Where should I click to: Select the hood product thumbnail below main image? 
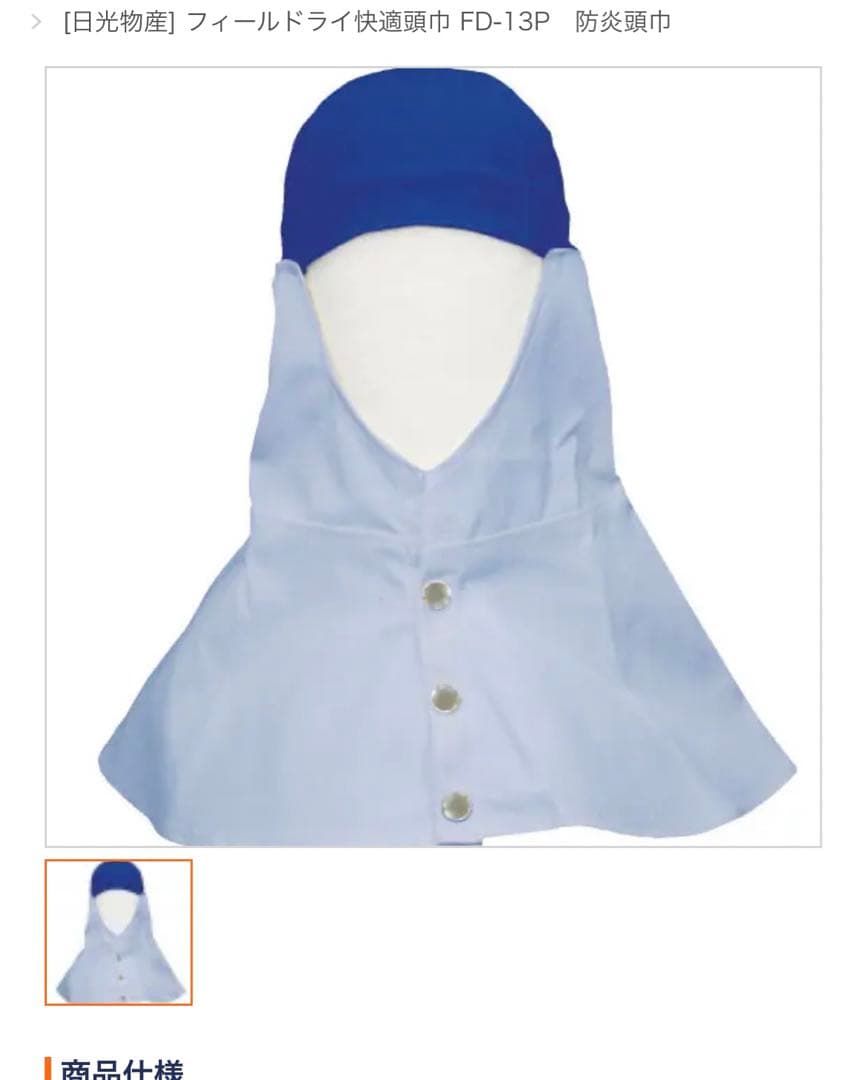pos(118,931)
